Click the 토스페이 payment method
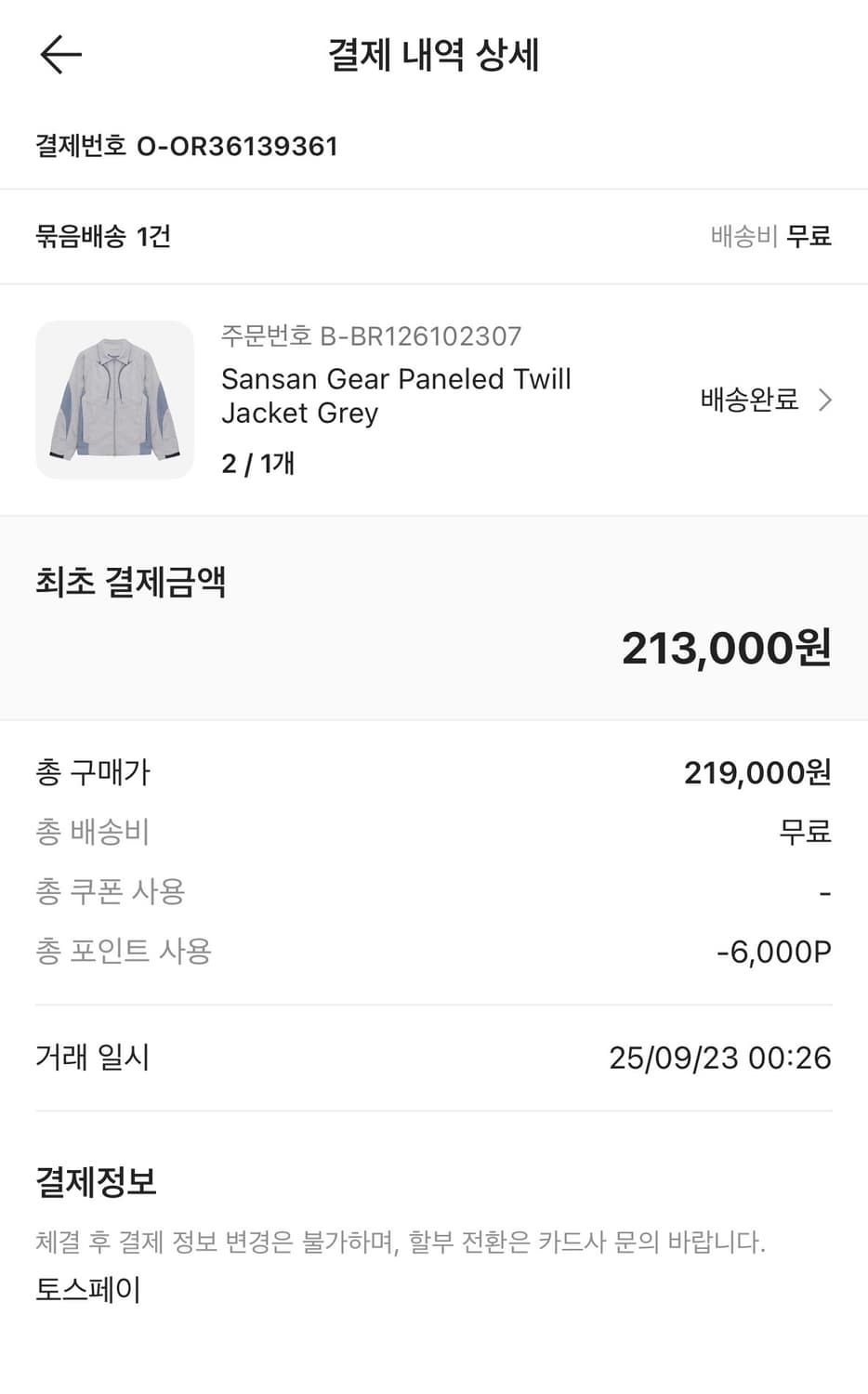The image size is (868, 1394). tap(88, 1288)
